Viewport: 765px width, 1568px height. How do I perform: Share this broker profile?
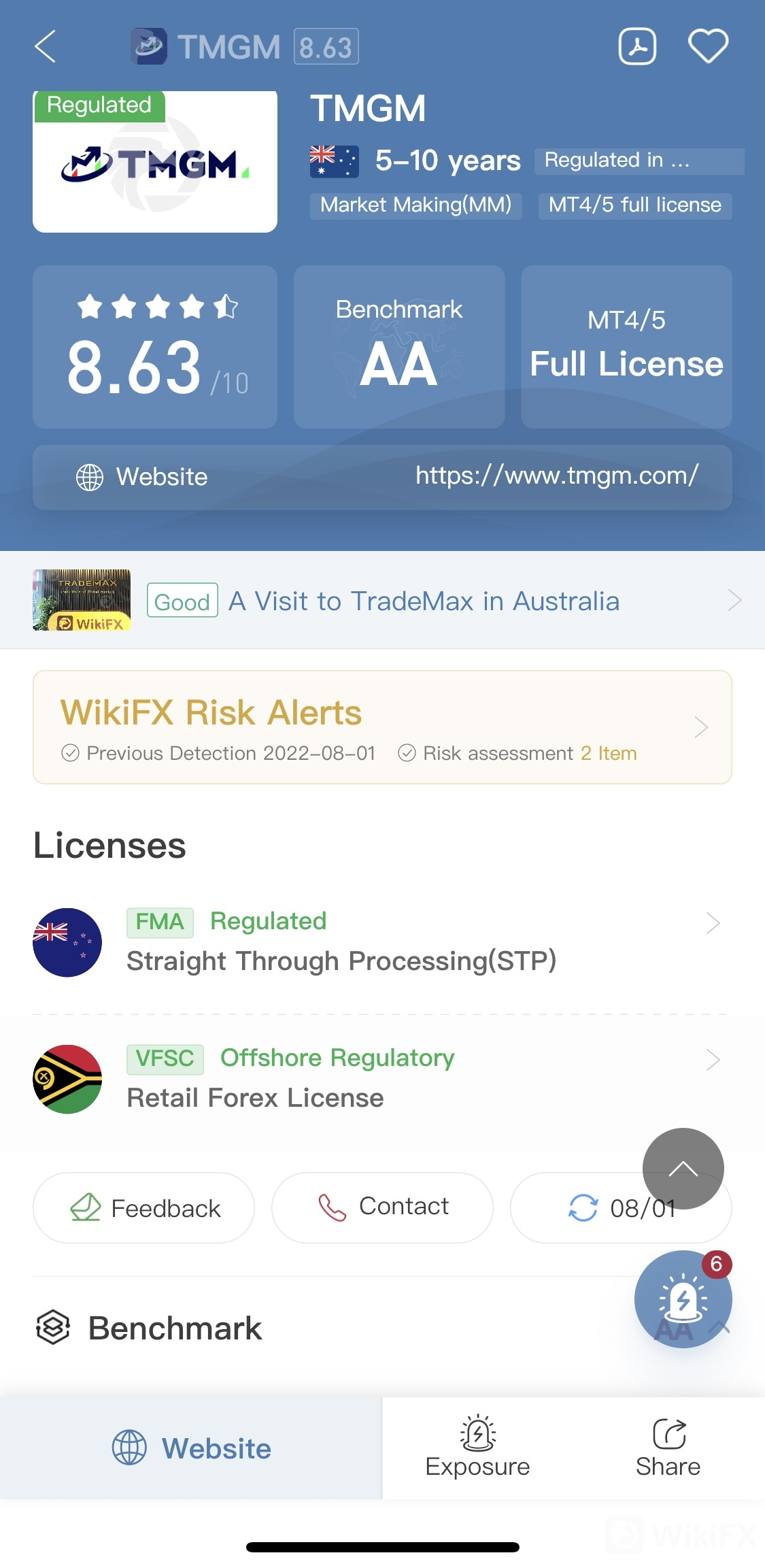(x=668, y=1448)
